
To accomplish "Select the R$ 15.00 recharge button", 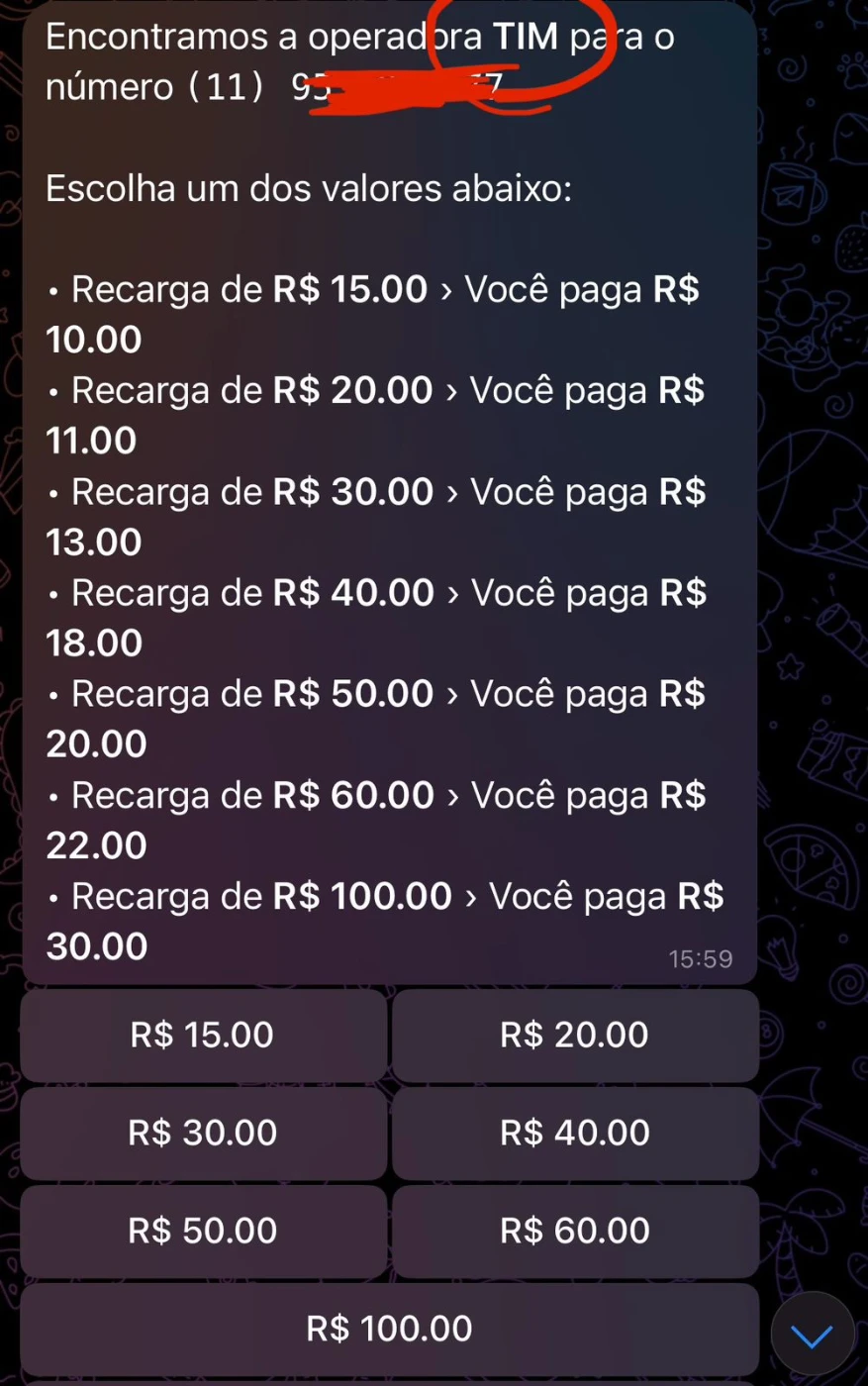I will 203,1036.
